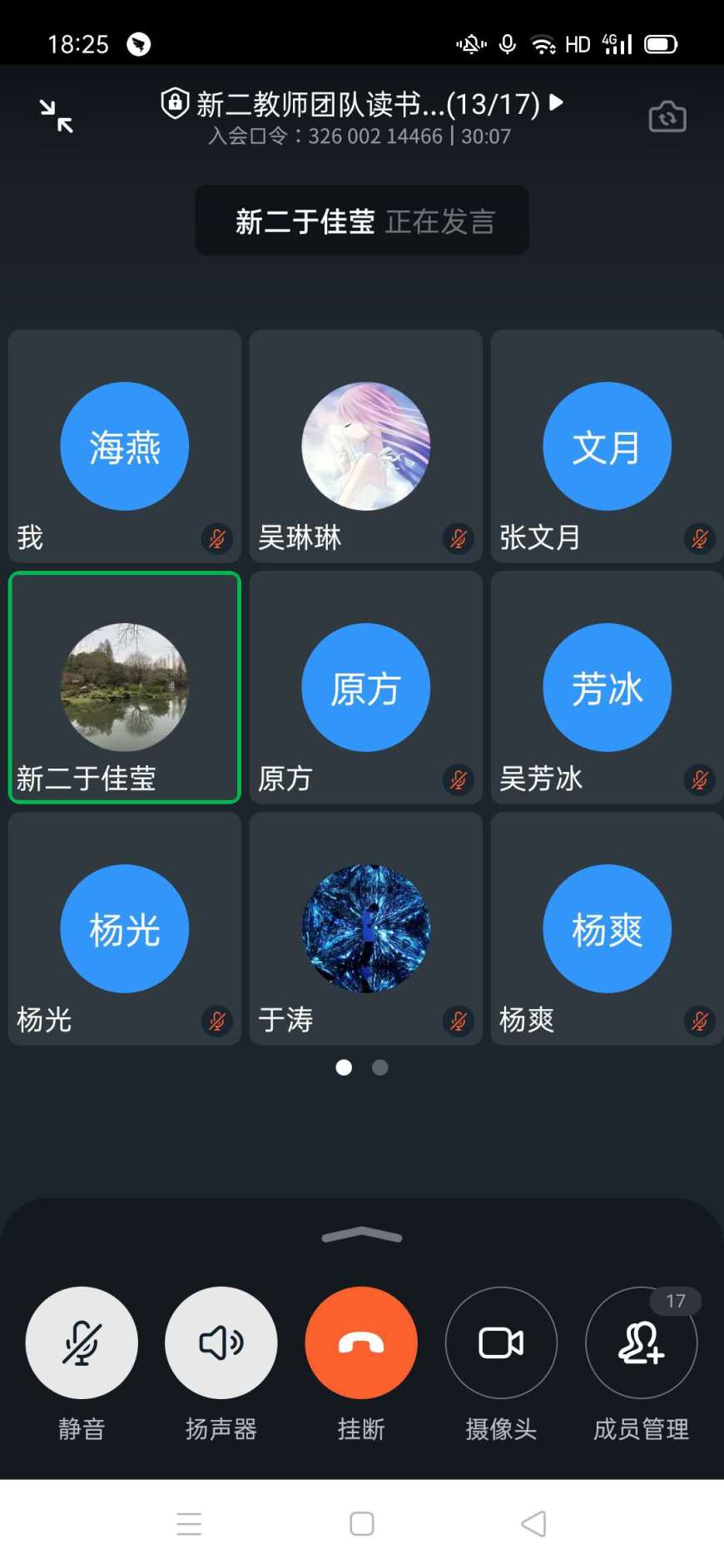Switch the camera using the flip icon

pos(667,116)
